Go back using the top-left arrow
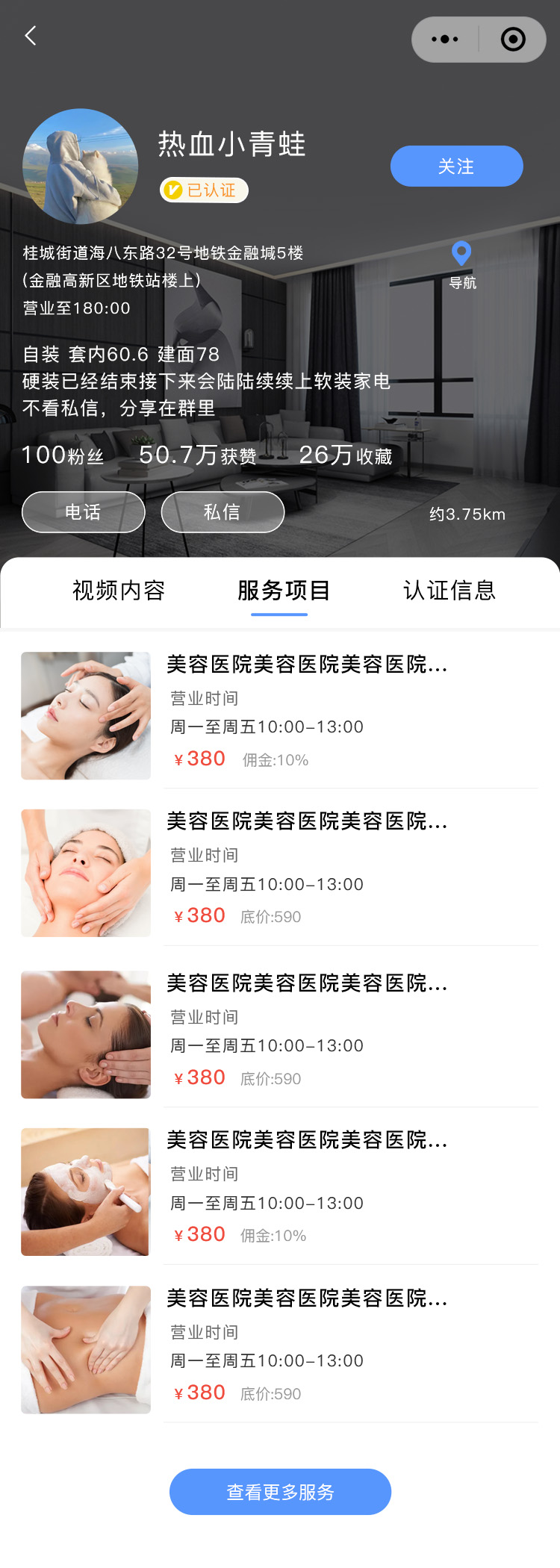 click(x=31, y=36)
